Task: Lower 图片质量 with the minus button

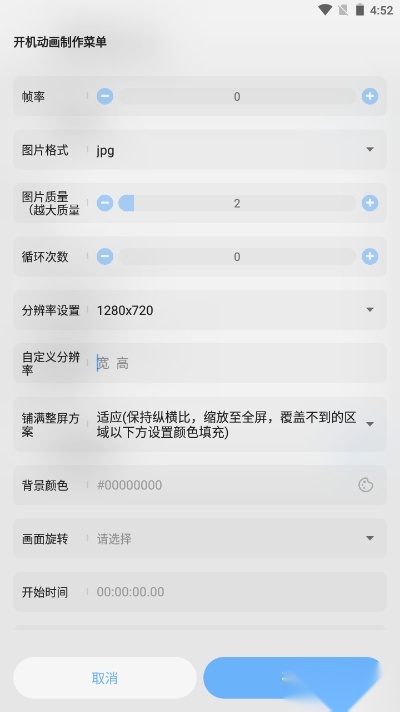Action: [x=105, y=203]
